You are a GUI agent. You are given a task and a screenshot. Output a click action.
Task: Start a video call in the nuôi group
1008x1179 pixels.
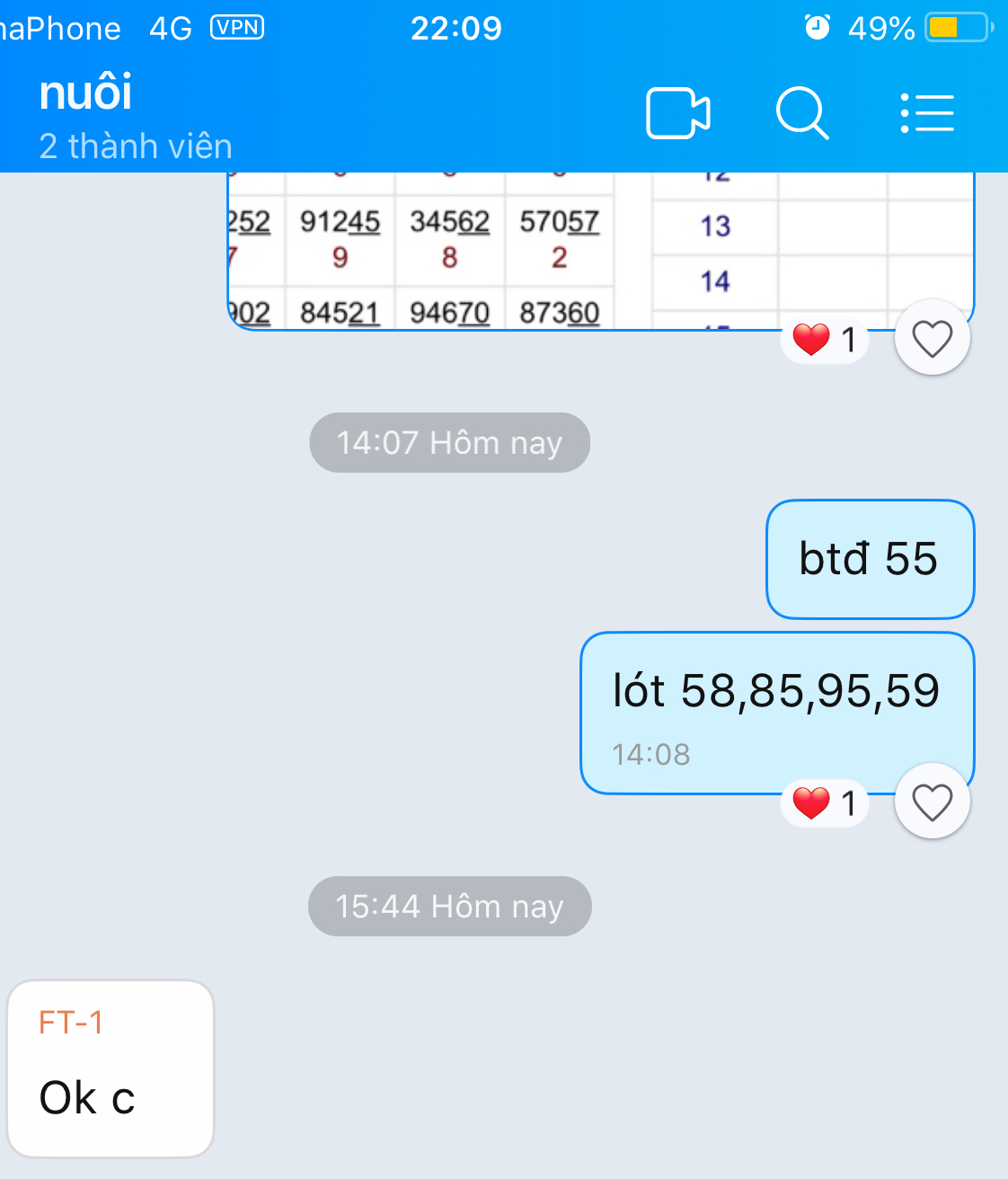point(678,113)
